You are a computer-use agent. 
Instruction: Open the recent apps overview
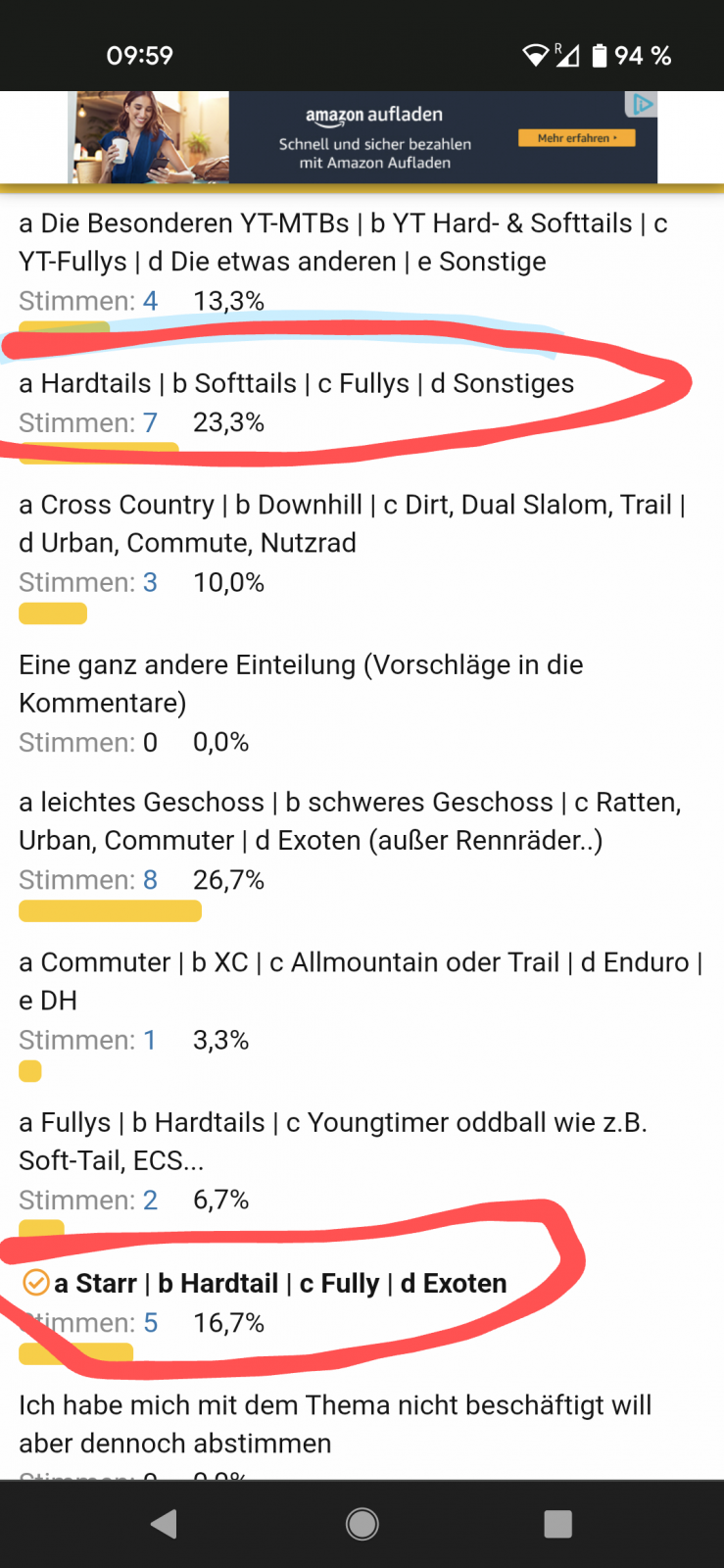coord(558,1524)
